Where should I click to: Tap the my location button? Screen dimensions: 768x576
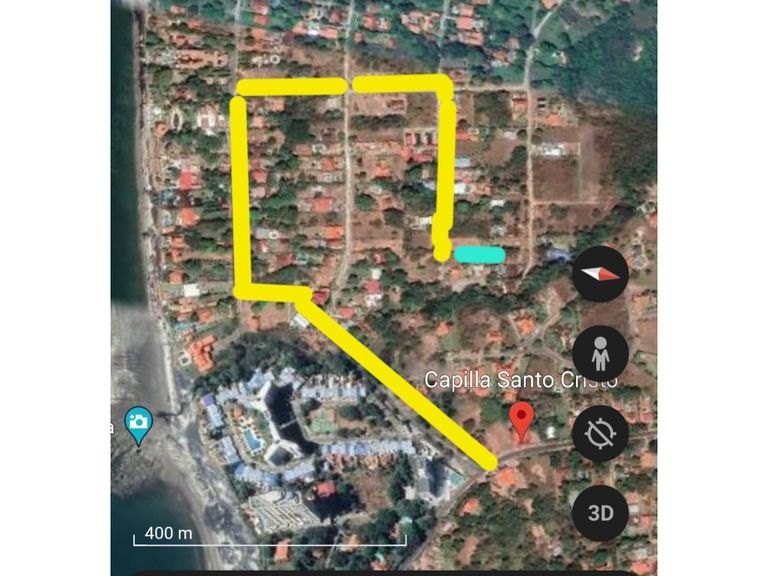pyautogui.click(x=600, y=433)
